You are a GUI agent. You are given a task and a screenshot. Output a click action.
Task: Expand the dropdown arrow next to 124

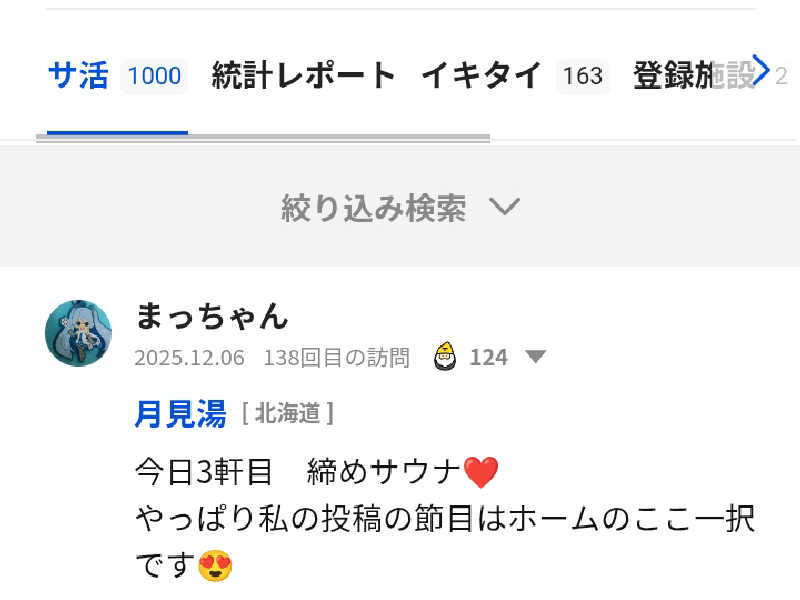[536, 357]
